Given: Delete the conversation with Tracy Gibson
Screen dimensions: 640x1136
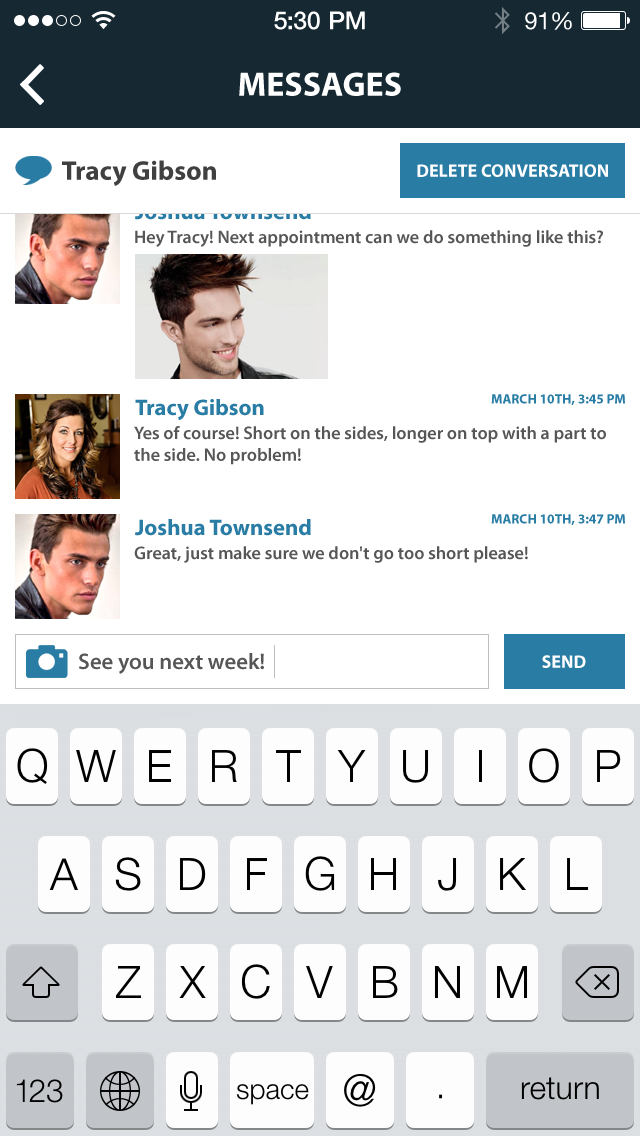Looking at the screenshot, I should 512,171.
